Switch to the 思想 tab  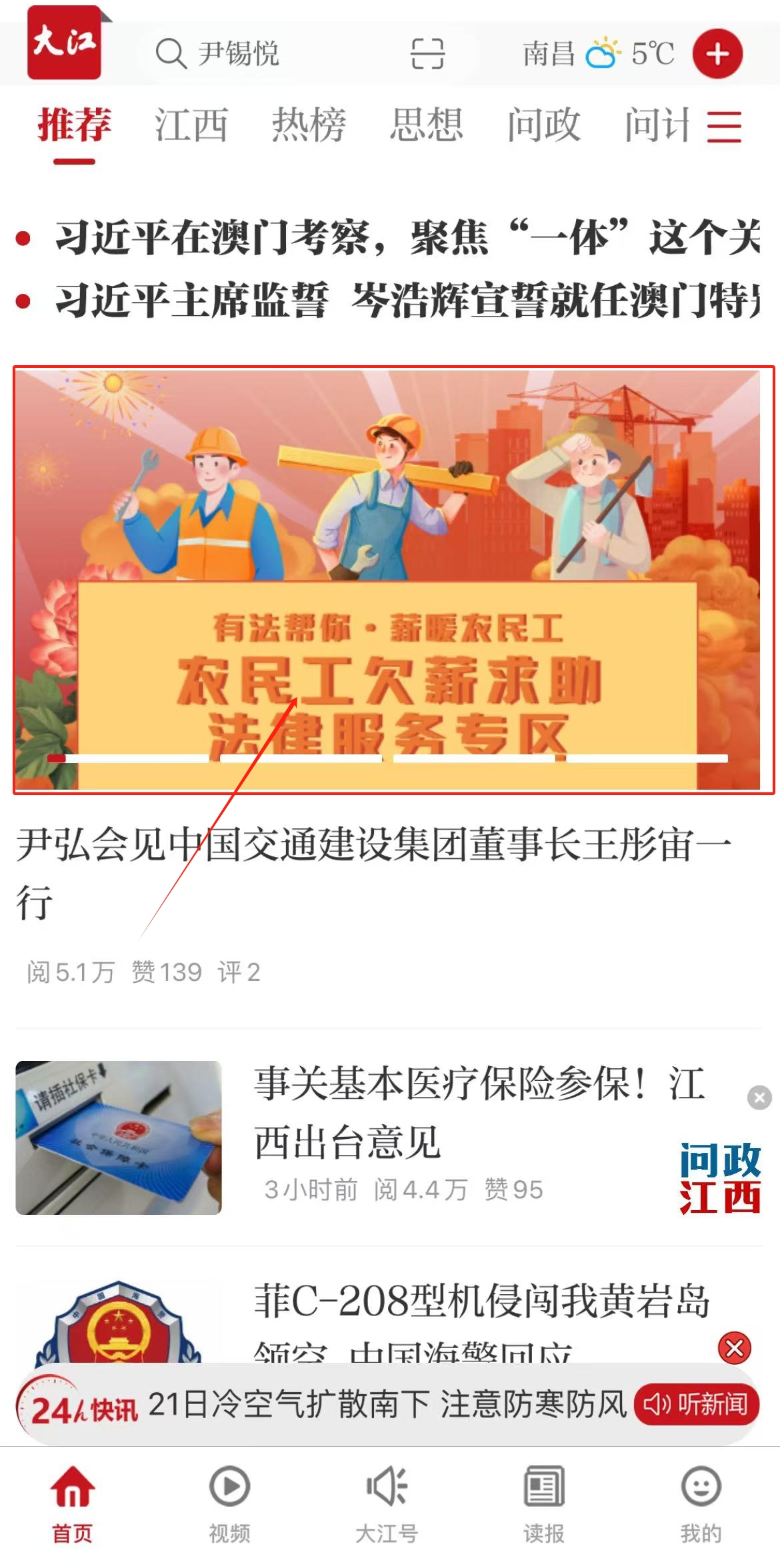[x=426, y=125]
